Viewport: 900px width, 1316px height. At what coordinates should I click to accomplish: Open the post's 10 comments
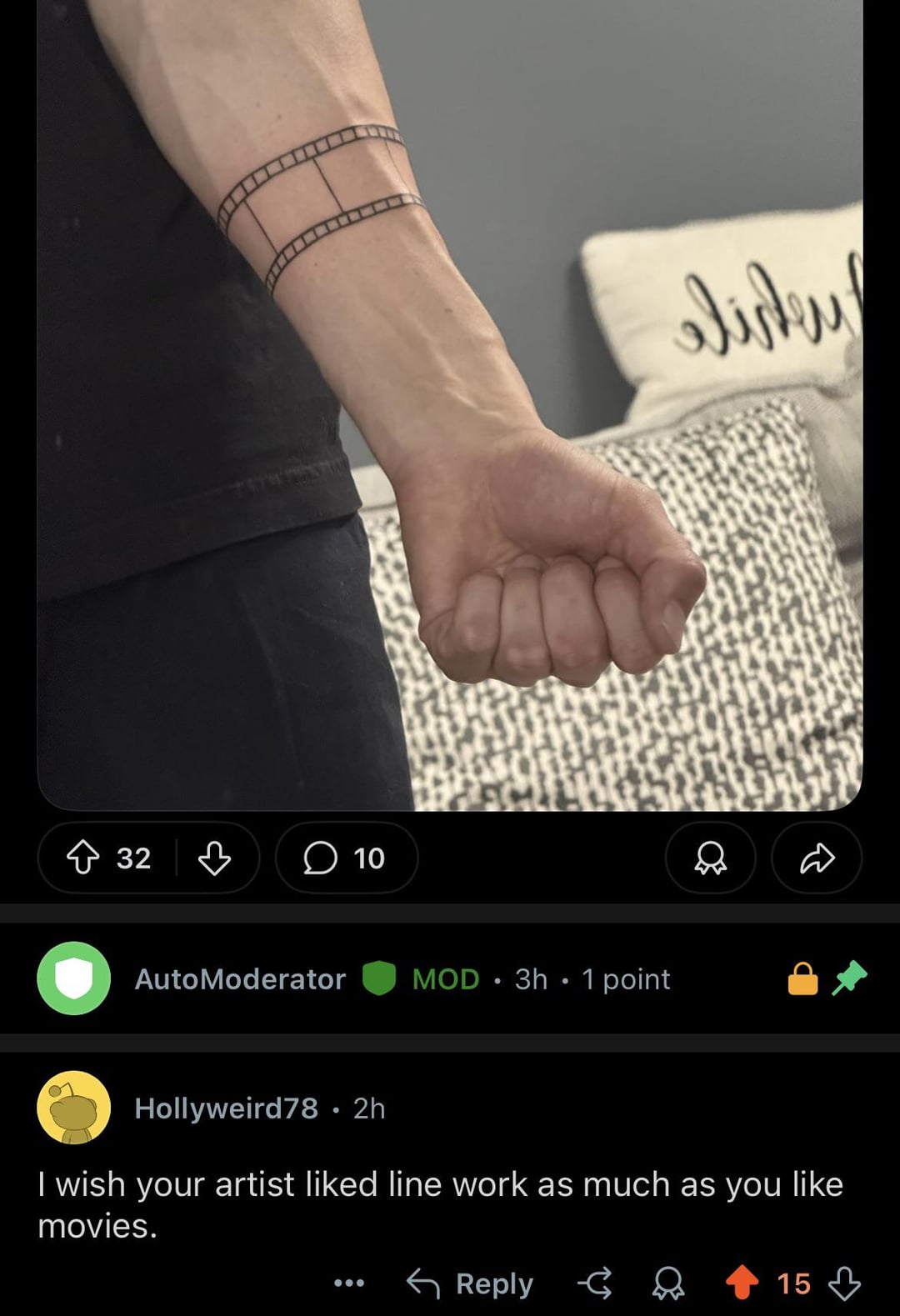[x=345, y=858]
